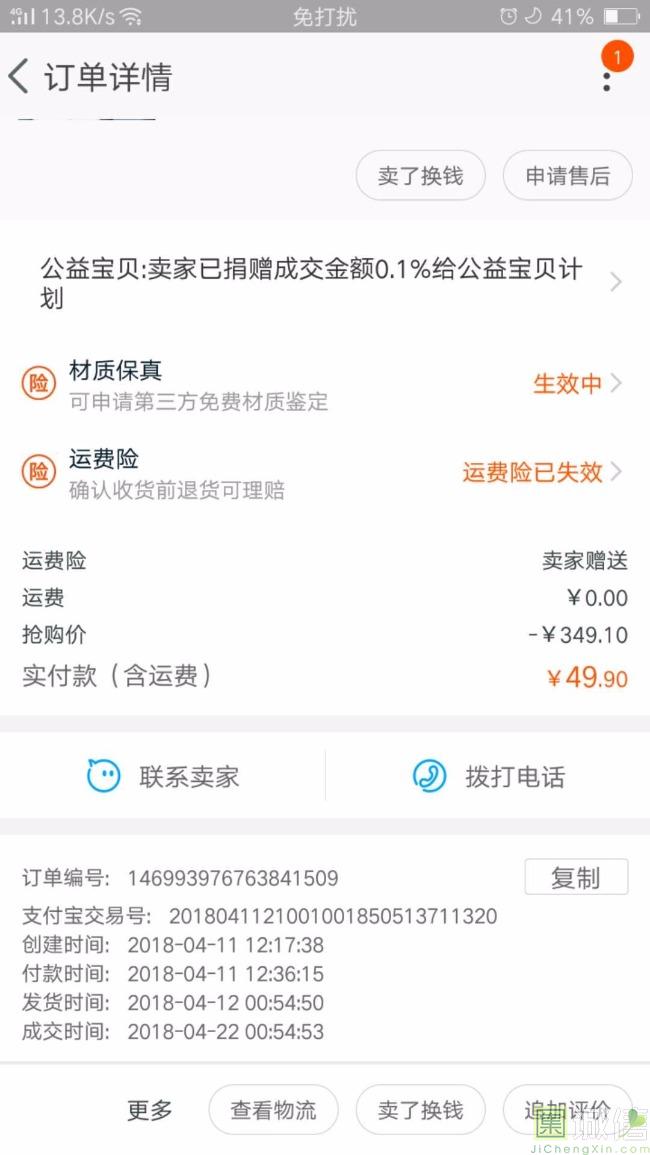Contact the seller via 联系卖家
Image resolution: width=650 pixels, height=1155 pixels.
point(163,776)
